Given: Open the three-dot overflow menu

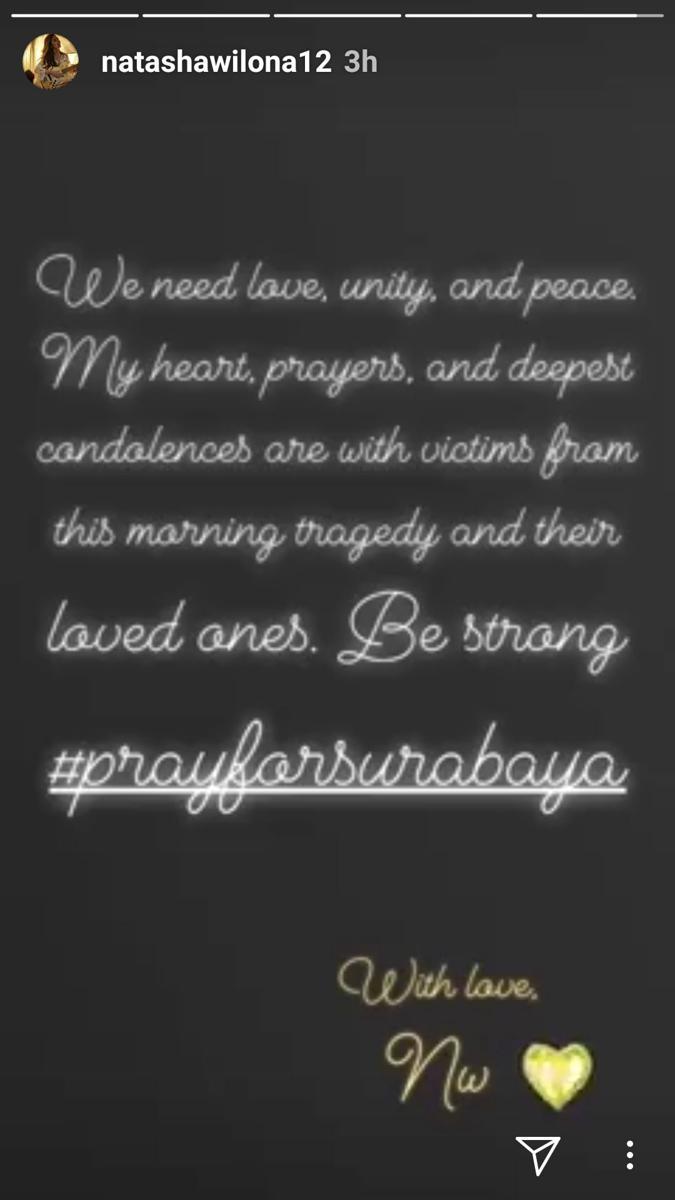Looking at the screenshot, I should 629,1154.
